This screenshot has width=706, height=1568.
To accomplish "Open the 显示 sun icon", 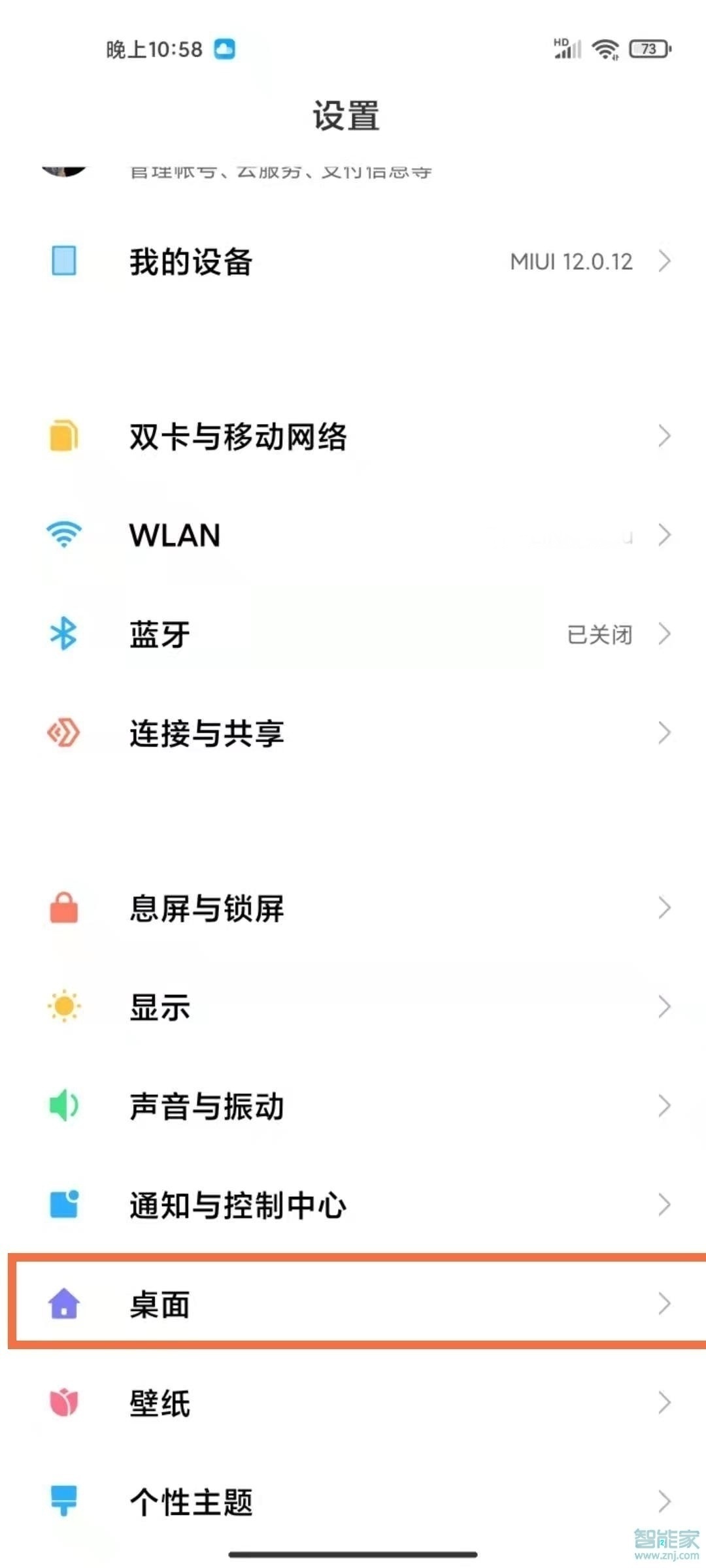I will [63, 1007].
